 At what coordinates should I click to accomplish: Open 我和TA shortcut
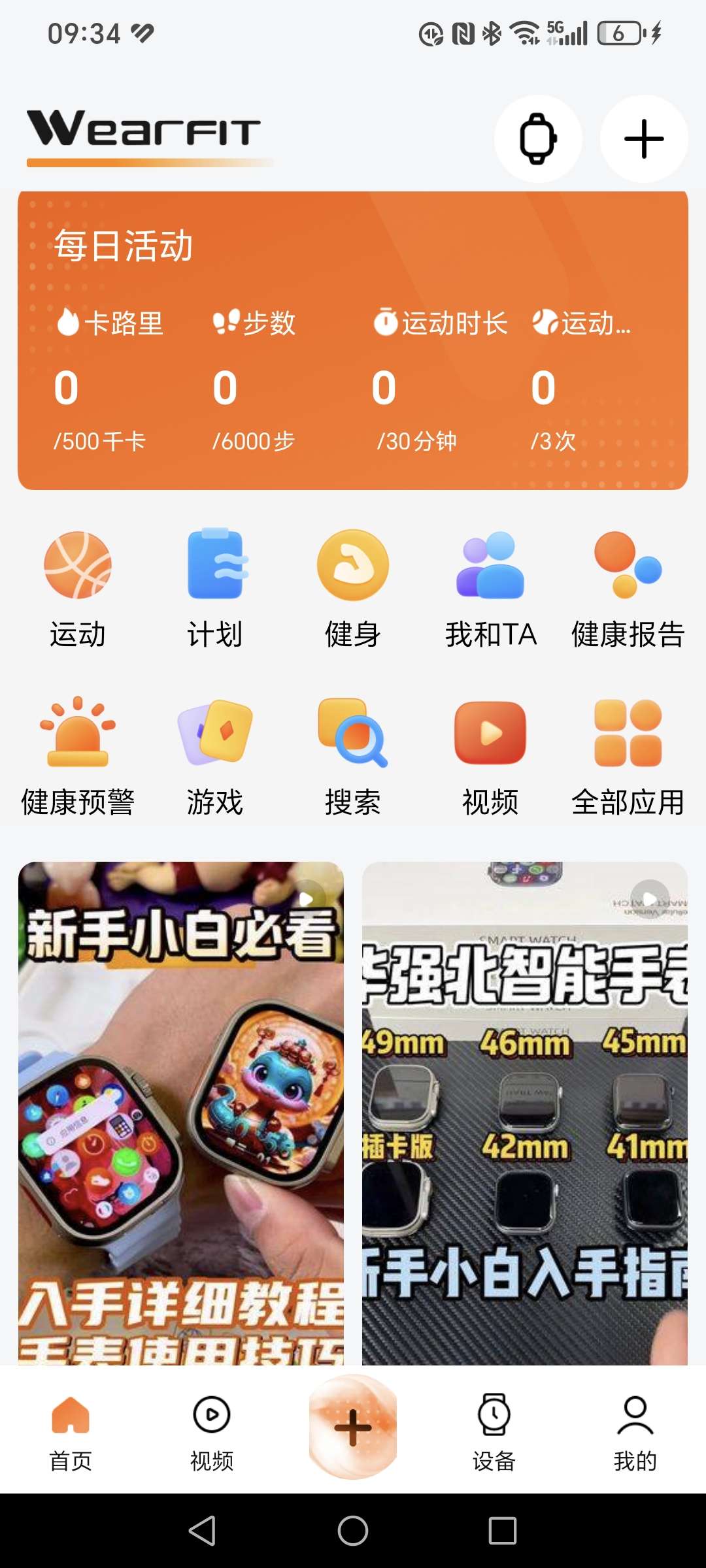coord(490,588)
